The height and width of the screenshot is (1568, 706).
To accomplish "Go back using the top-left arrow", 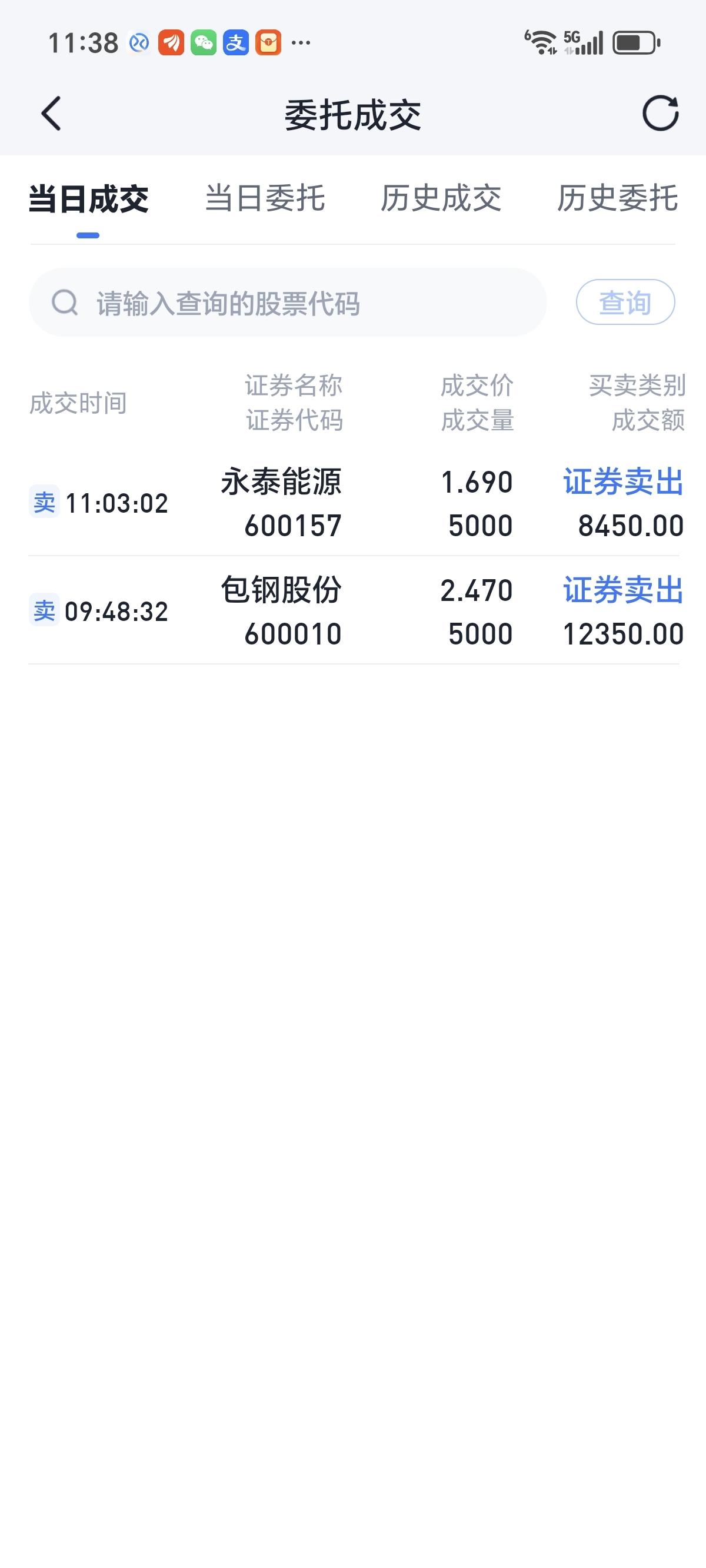I will (51, 113).
